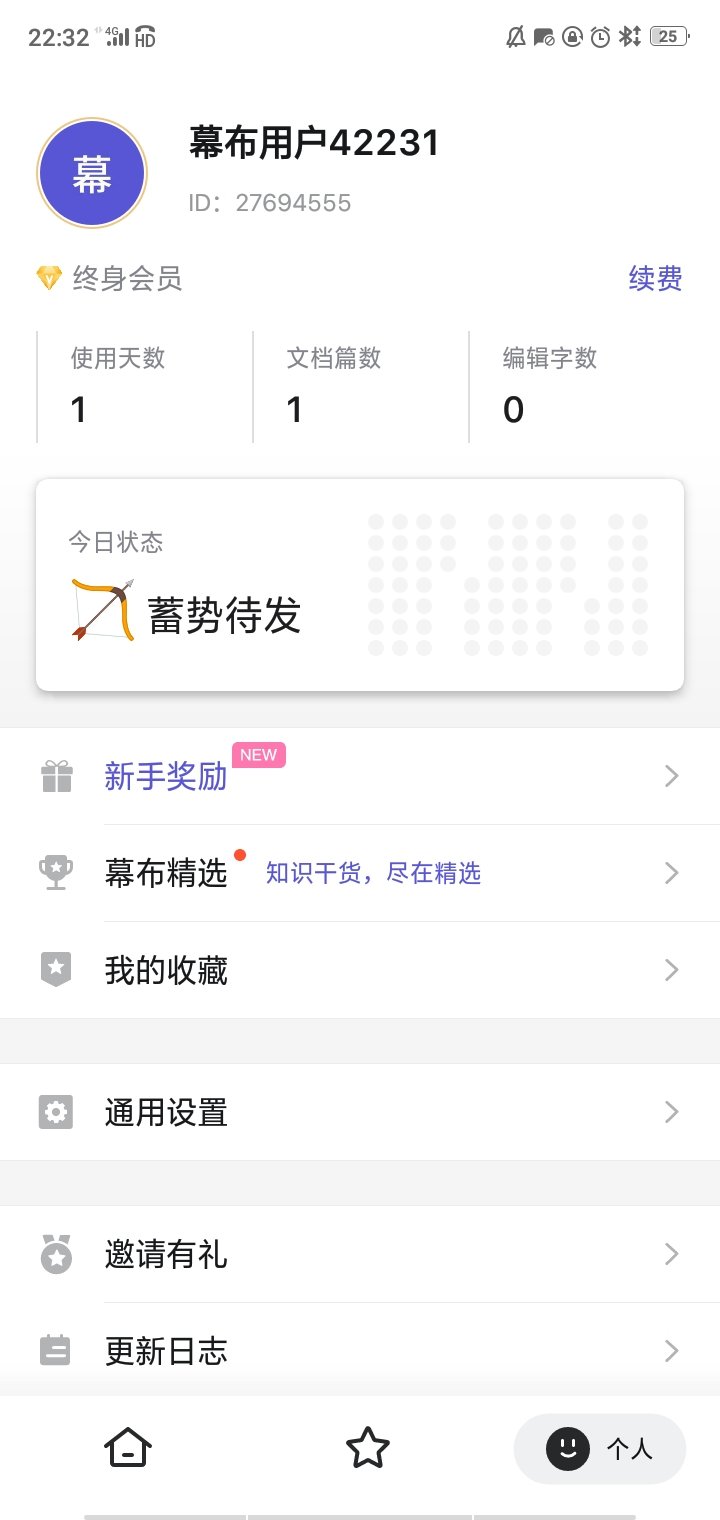
Task: Open 新手奖励 rewards
Action: 360,776
